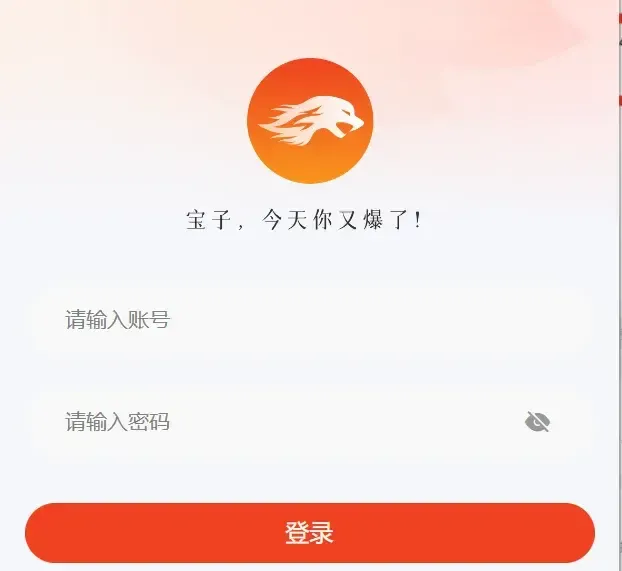Viewport: 622px width, 571px height.
Task: Toggle password visibility eye icon
Action: [537, 422]
